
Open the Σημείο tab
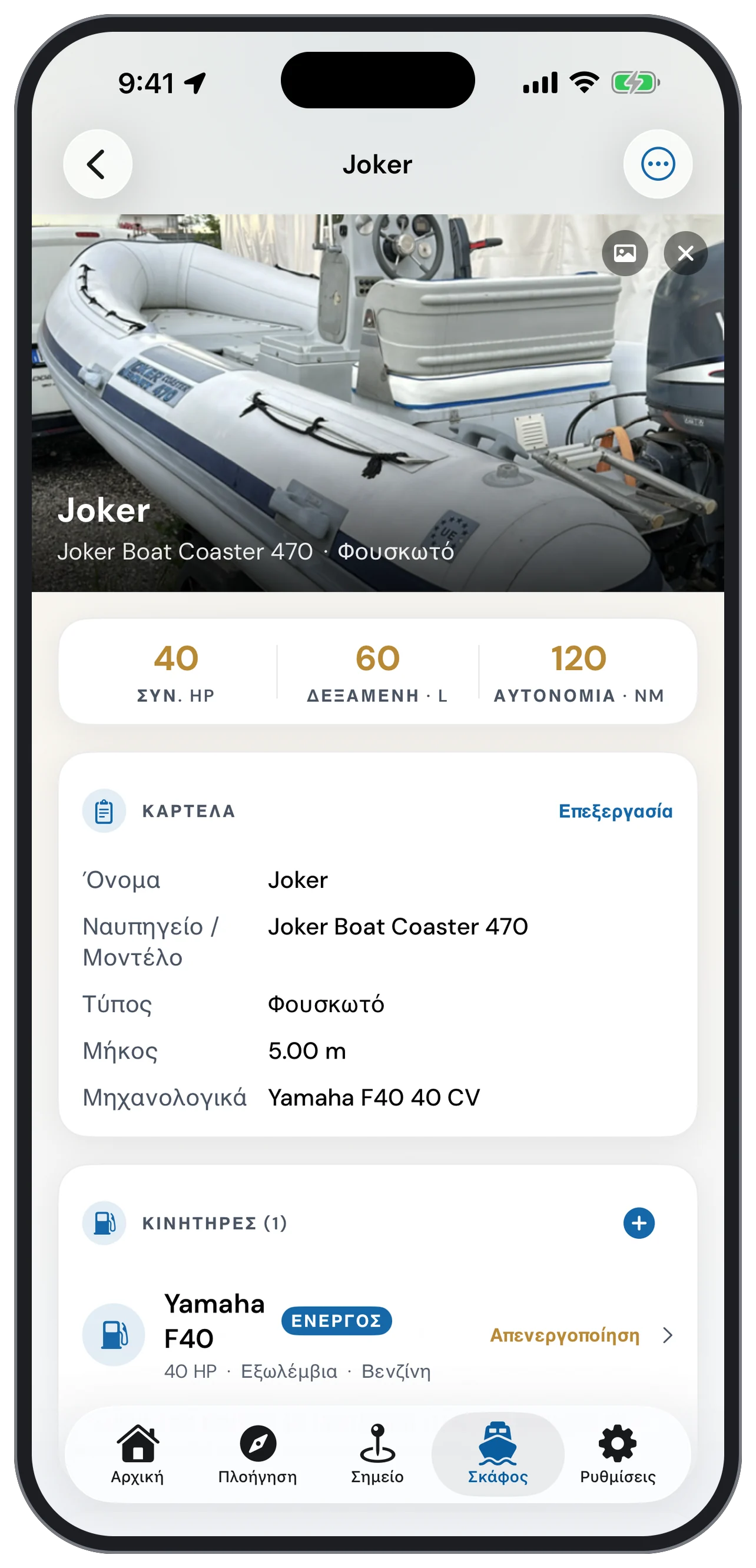(x=377, y=1454)
